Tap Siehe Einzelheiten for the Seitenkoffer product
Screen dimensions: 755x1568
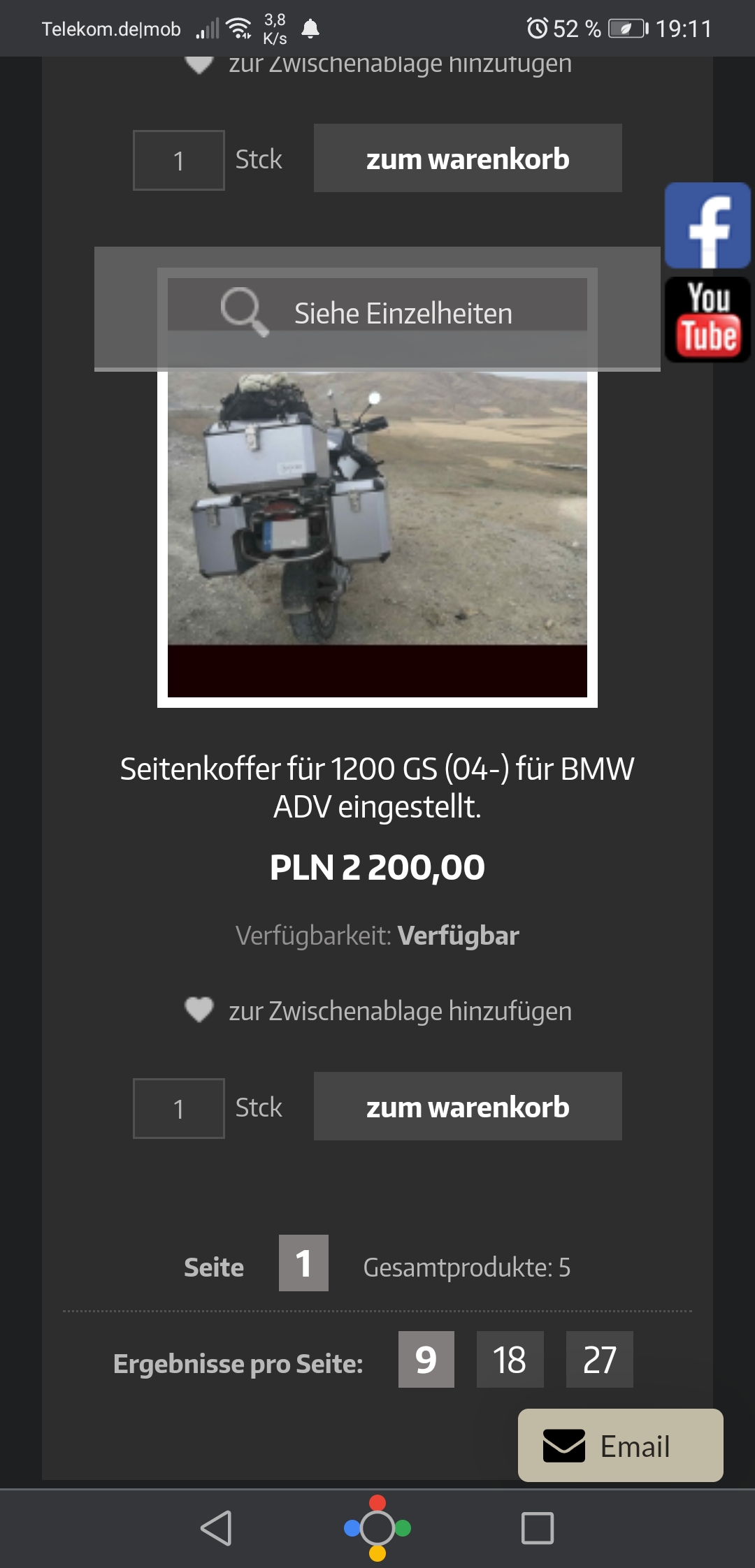(377, 312)
